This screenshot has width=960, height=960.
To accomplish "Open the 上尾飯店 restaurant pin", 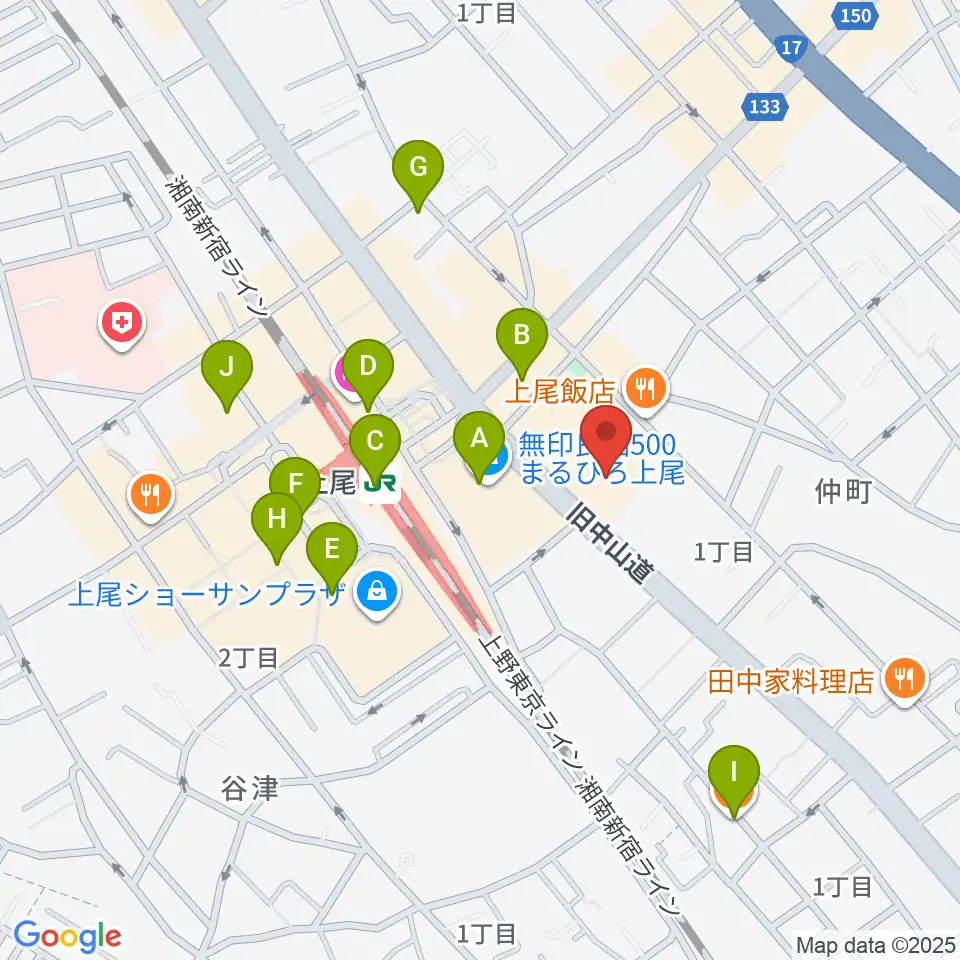I will pos(648,389).
